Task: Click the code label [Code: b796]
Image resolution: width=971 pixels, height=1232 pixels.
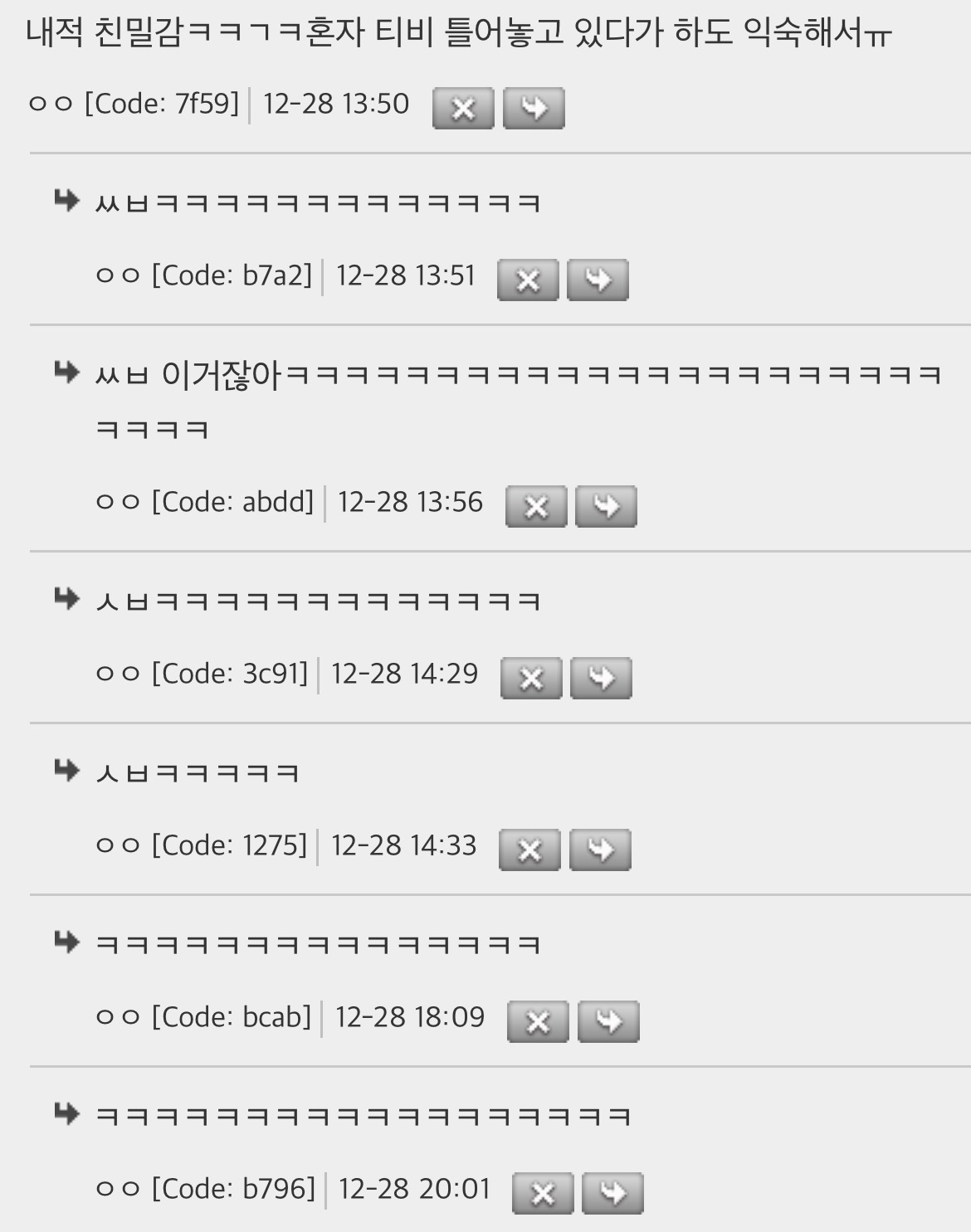Action: click(x=236, y=1188)
